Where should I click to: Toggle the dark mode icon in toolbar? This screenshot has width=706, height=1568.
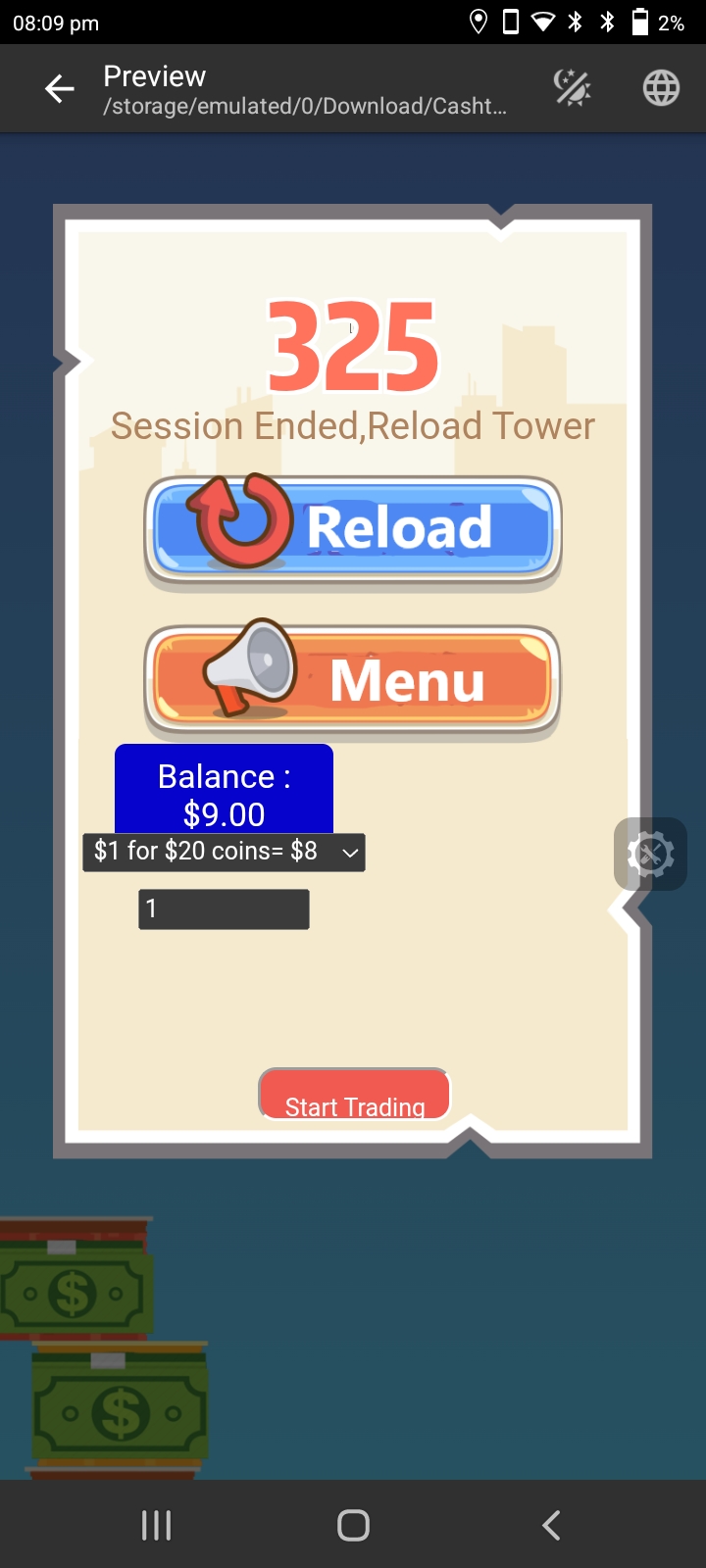pyautogui.click(x=572, y=88)
